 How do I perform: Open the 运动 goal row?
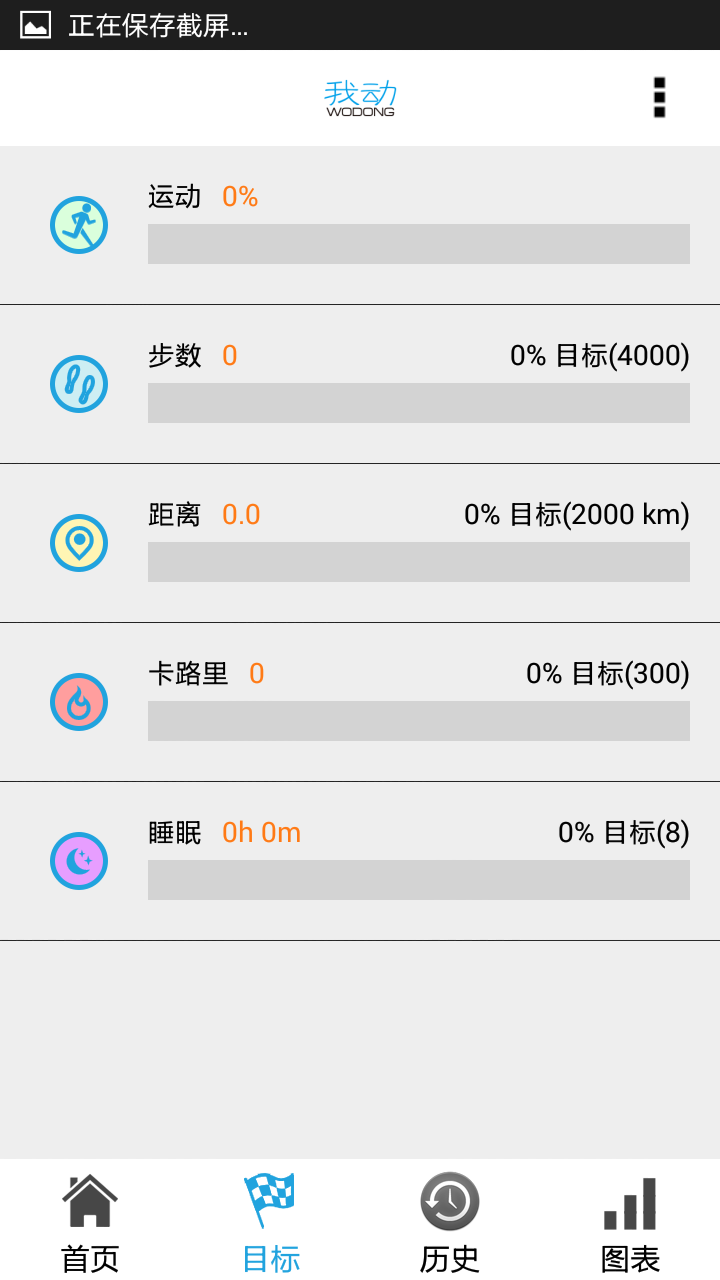(360, 226)
